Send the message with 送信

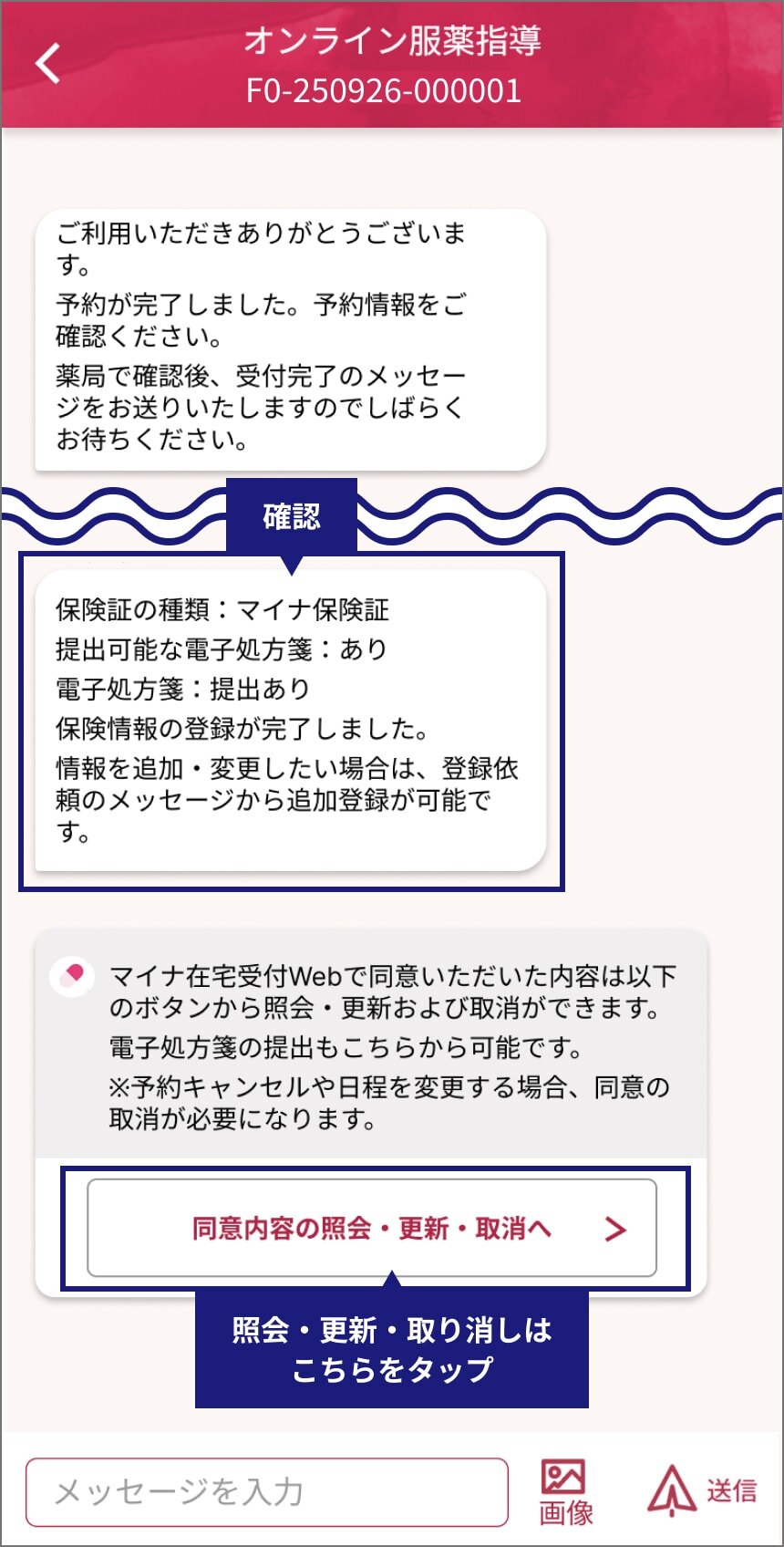(x=702, y=1490)
